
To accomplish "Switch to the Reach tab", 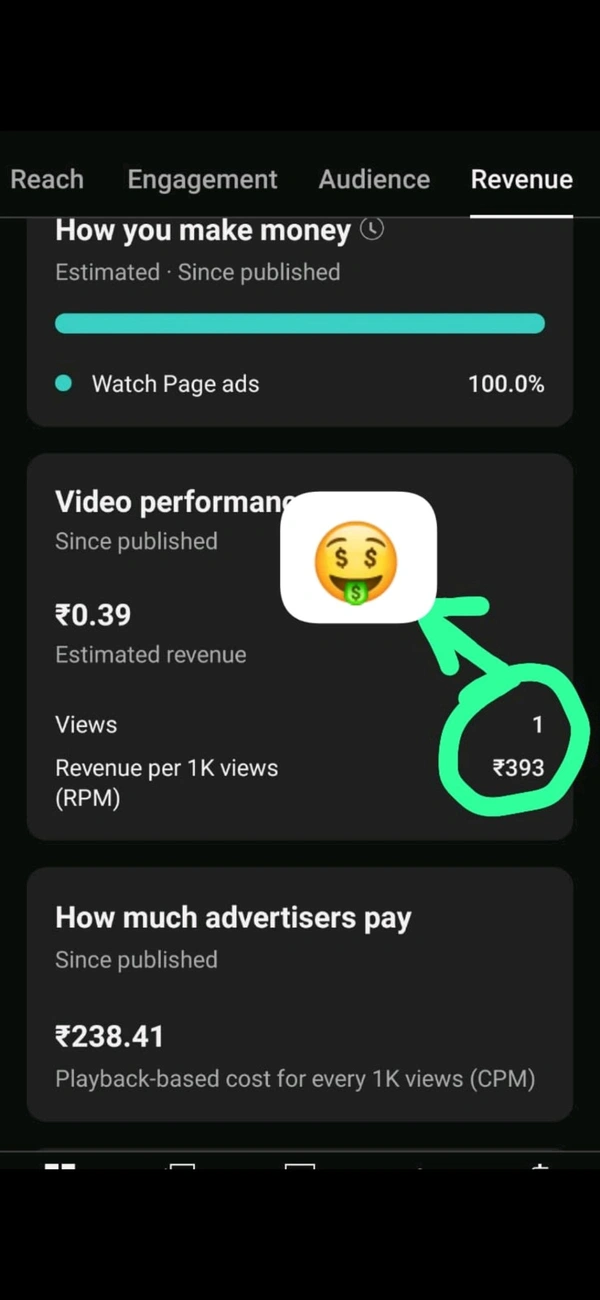I will pos(47,180).
